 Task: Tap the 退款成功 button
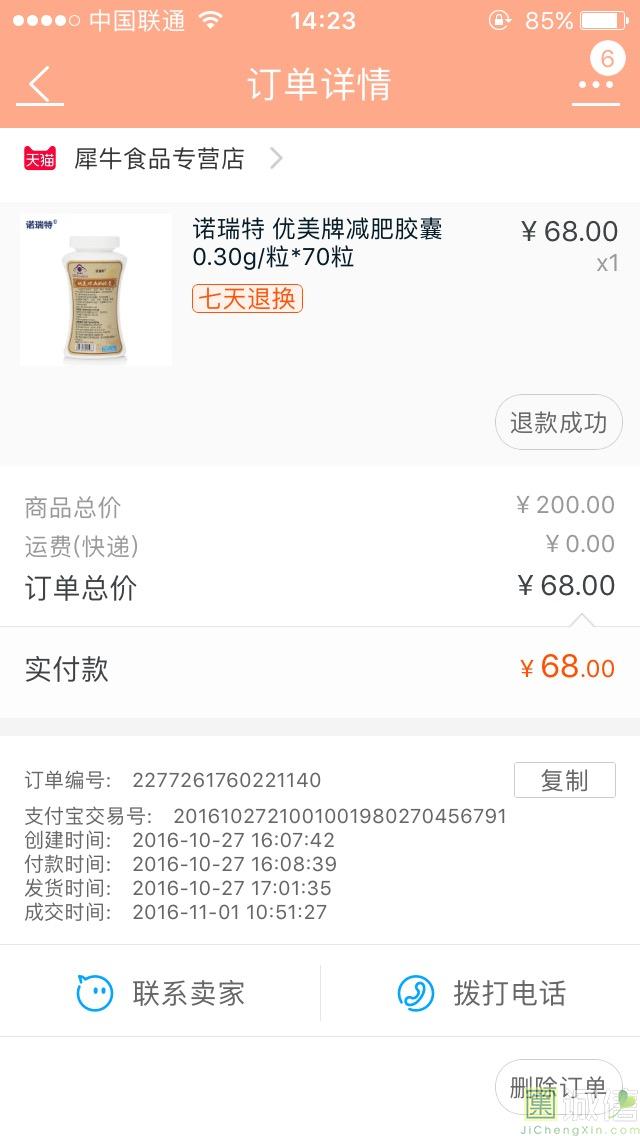point(558,422)
